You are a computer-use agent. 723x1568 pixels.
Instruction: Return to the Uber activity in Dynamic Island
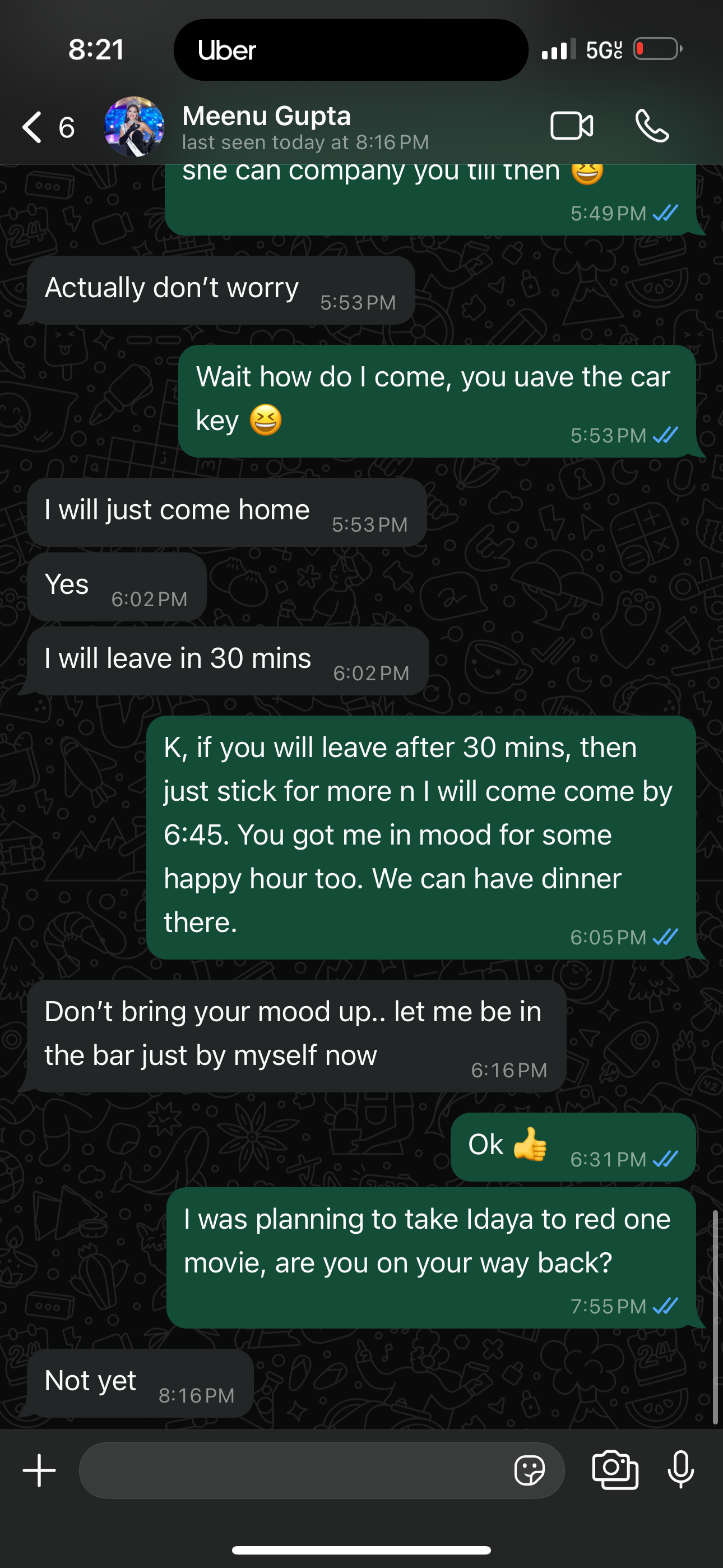pyautogui.click(x=350, y=50)
